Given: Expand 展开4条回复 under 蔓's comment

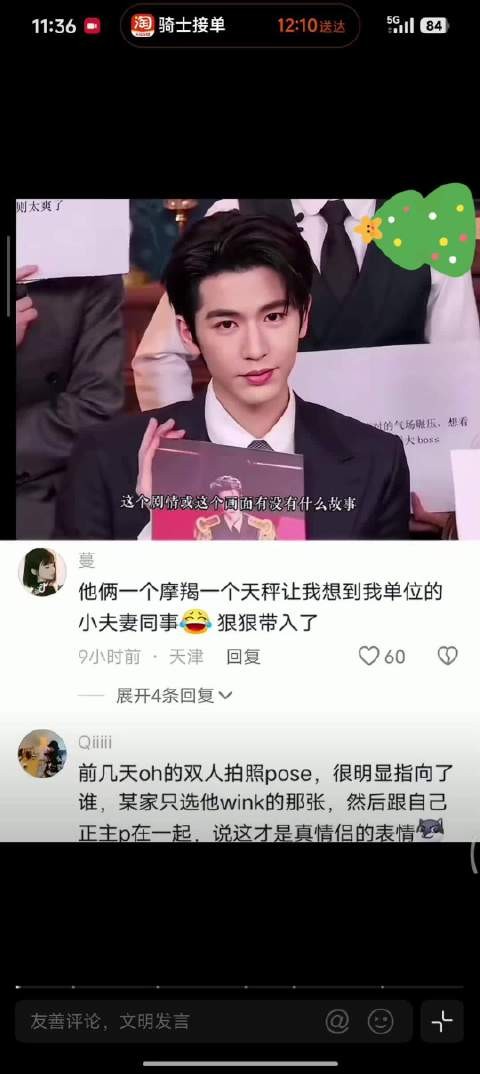Looking at the screenshot, I should pos(175,696).
